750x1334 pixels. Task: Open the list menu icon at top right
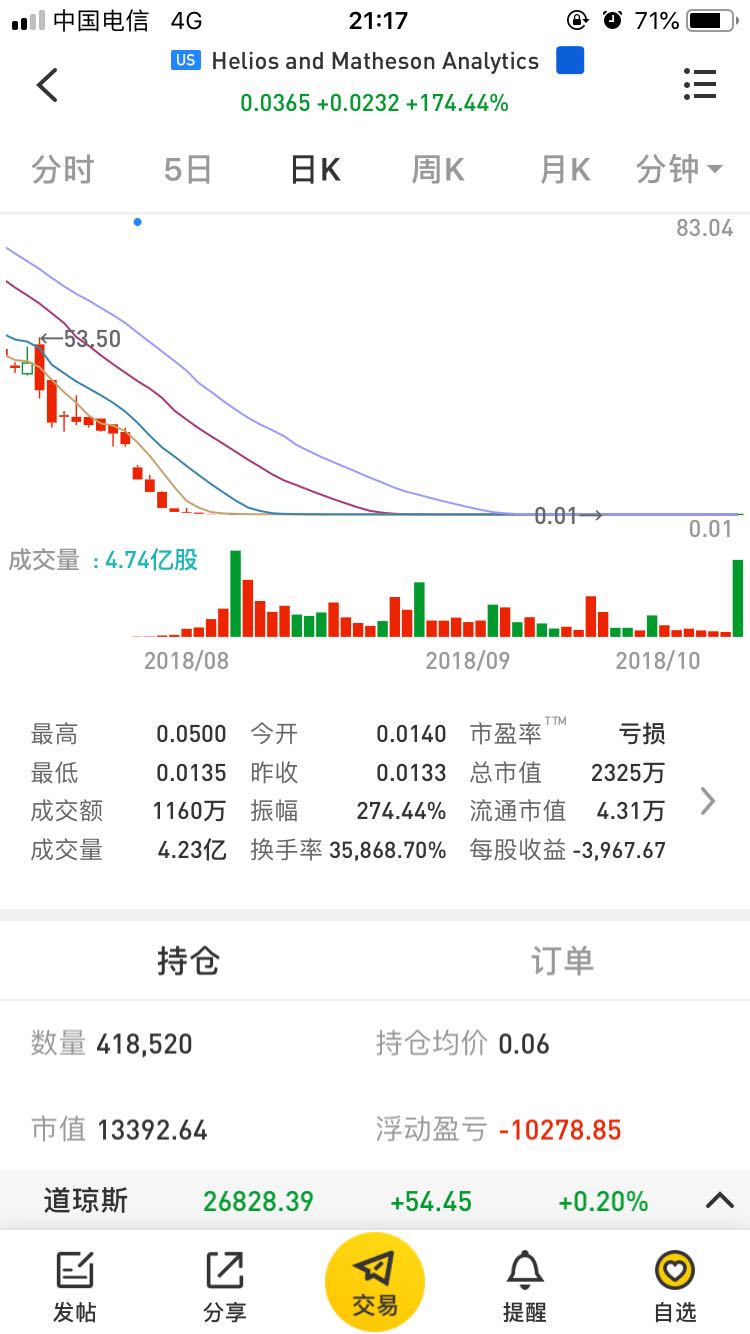700,84
